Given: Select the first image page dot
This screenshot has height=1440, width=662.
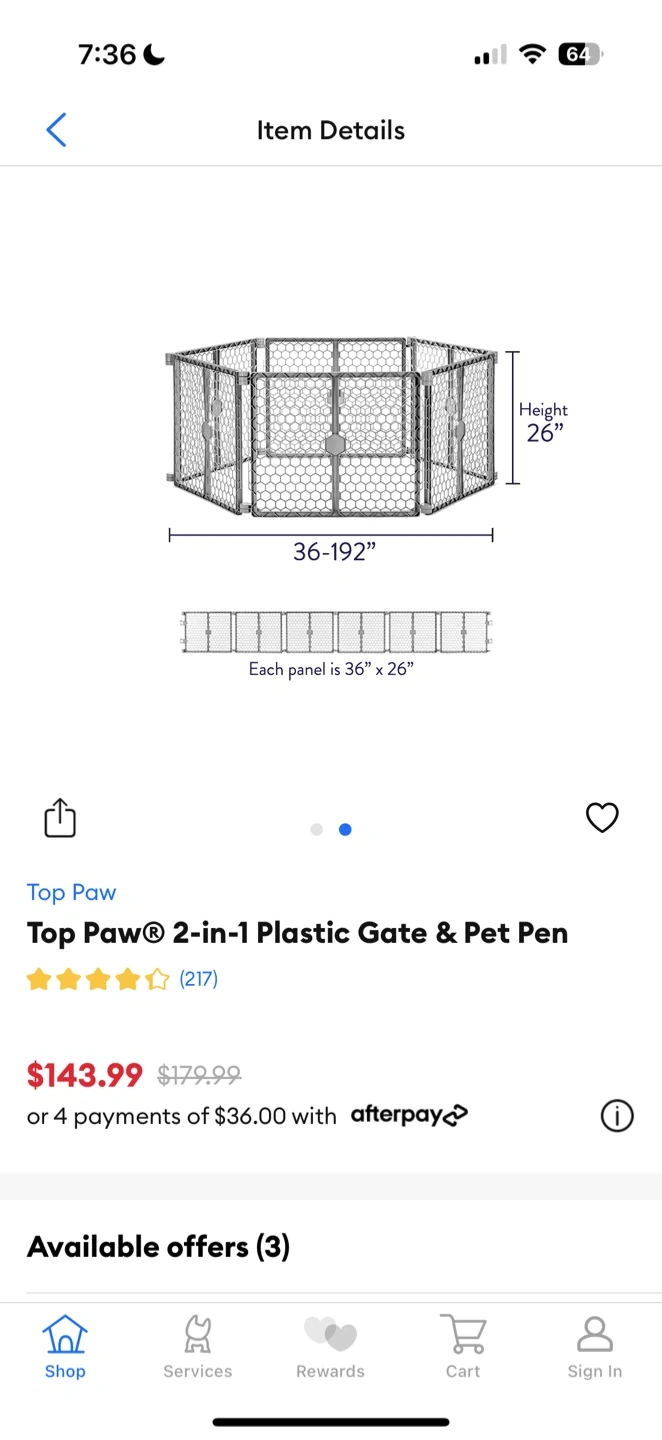Looking at the screenshot, I should (x=317, y=829).
